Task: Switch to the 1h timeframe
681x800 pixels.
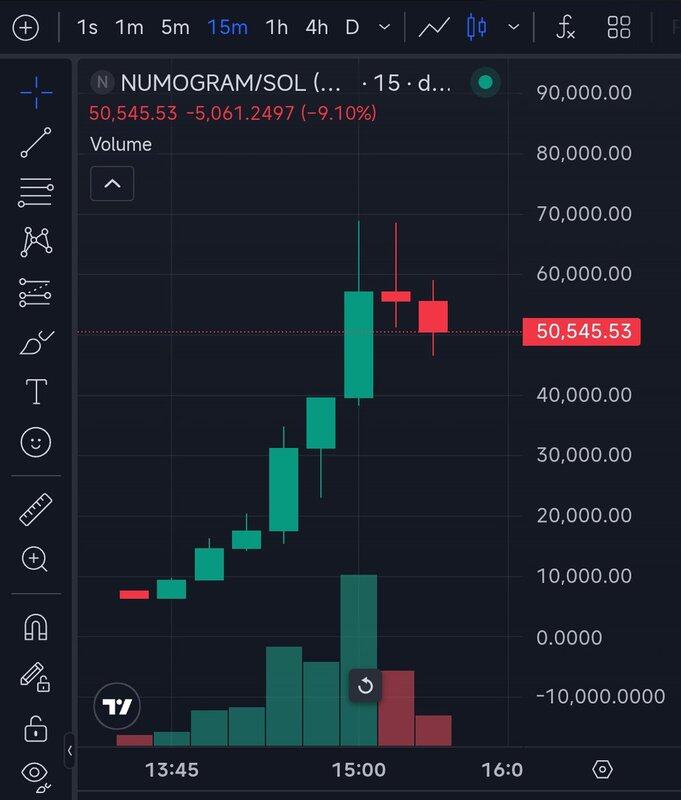Action: pos(276,28)
